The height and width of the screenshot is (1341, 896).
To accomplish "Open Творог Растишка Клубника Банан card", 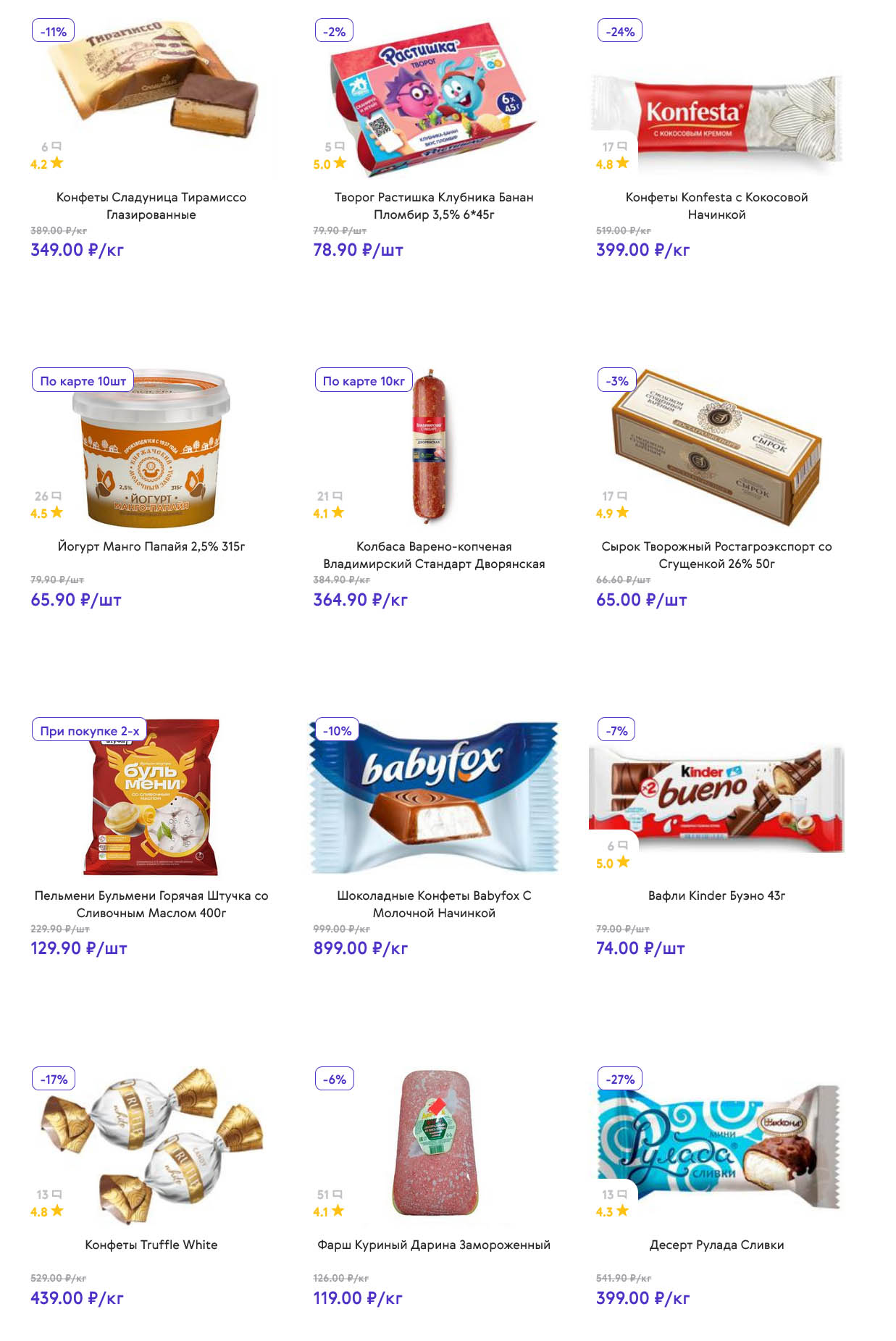I will click(x=433, y=205).
